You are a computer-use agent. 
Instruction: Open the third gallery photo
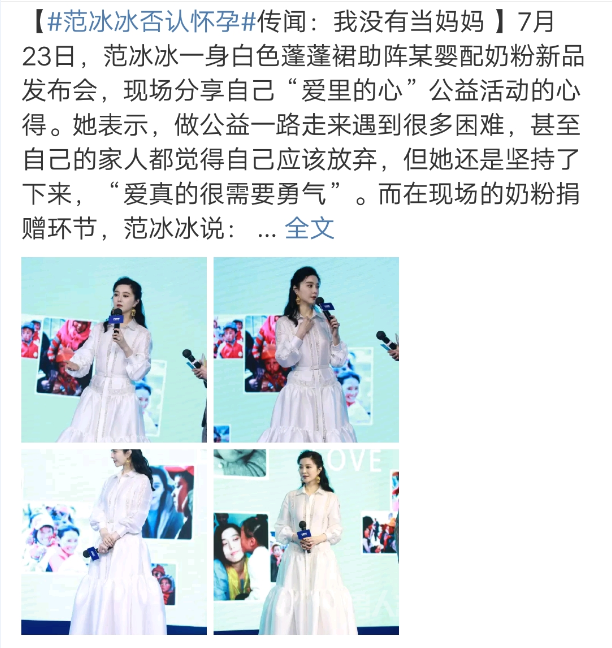[114, 541]
